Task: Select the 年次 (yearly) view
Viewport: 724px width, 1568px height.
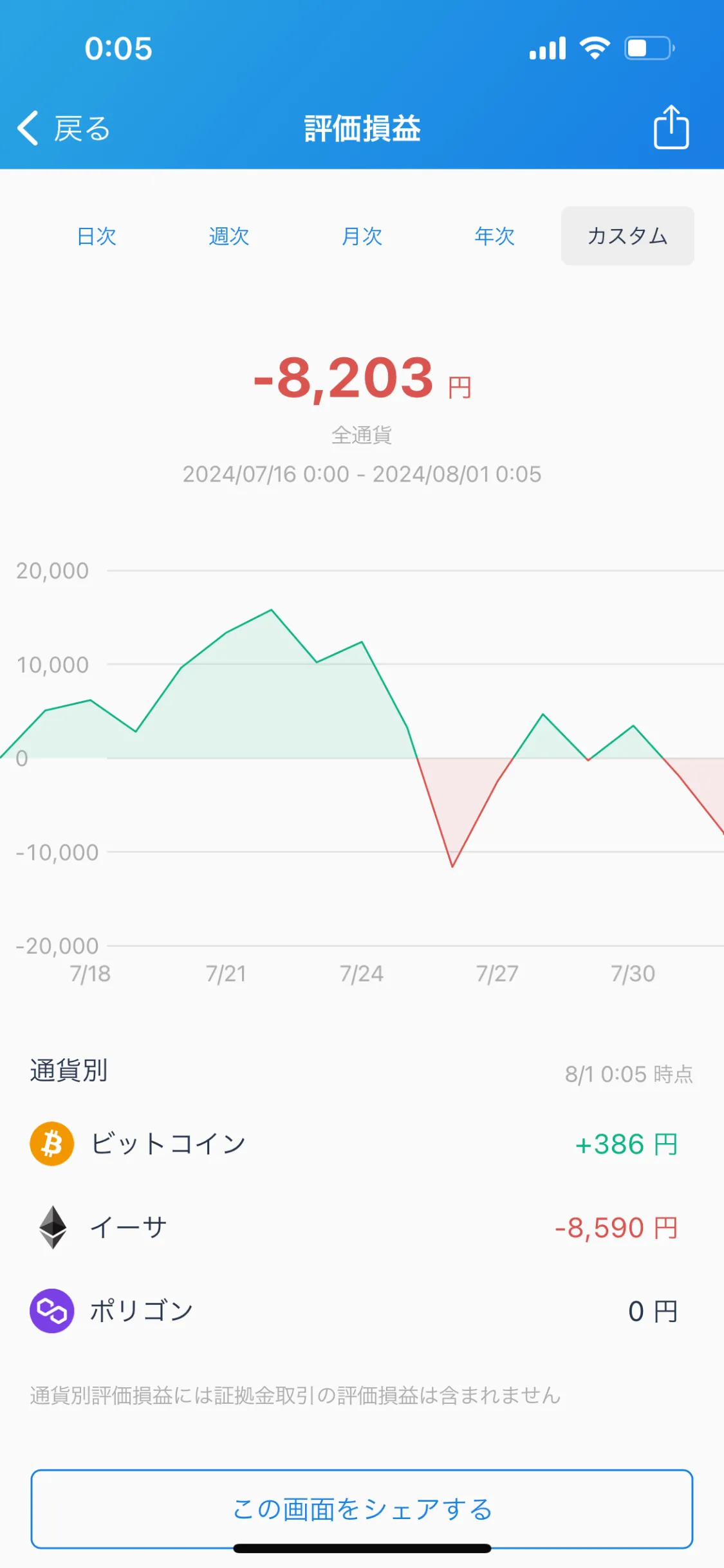Action: tap(495, 236)
